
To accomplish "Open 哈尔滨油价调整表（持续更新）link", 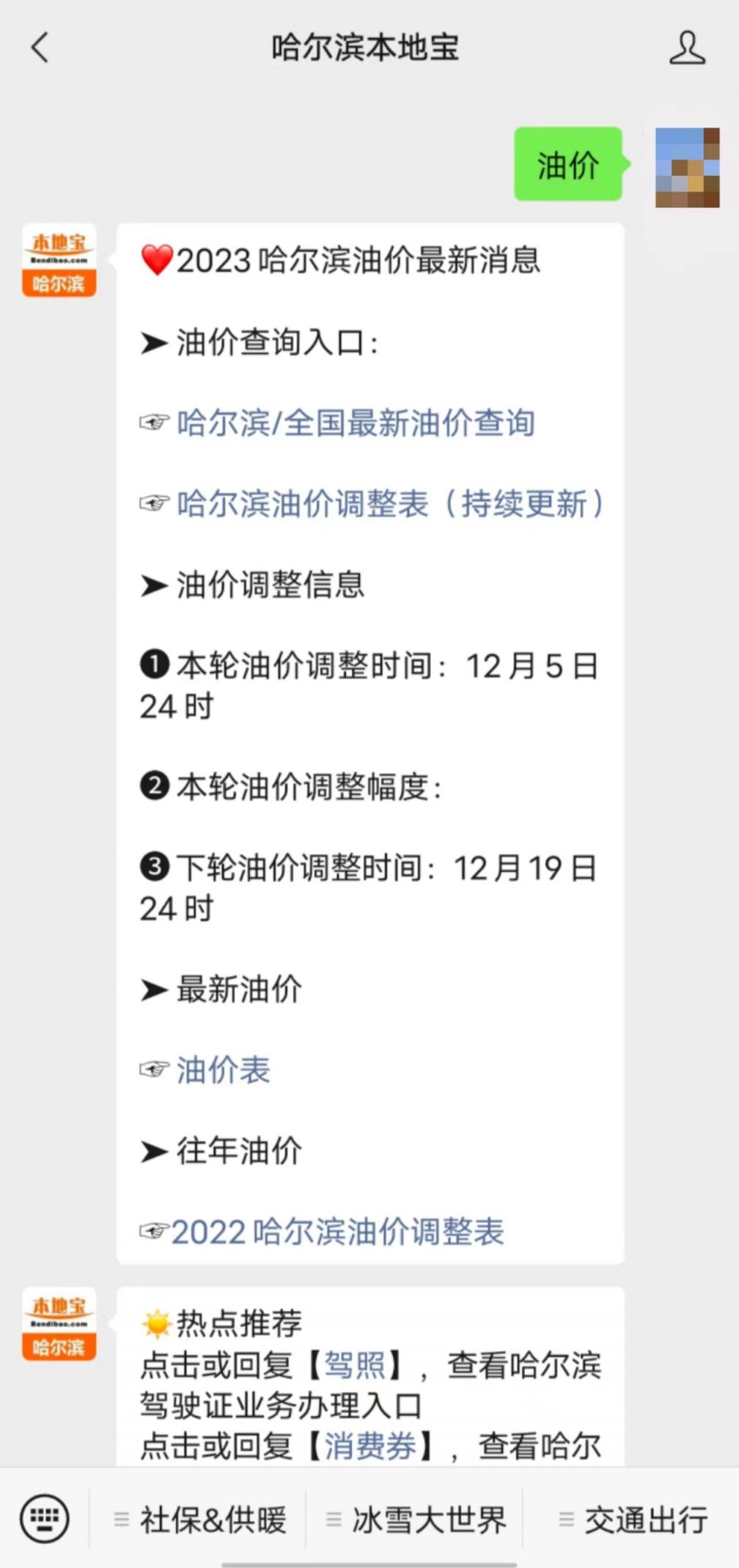I will click(391, 504).
